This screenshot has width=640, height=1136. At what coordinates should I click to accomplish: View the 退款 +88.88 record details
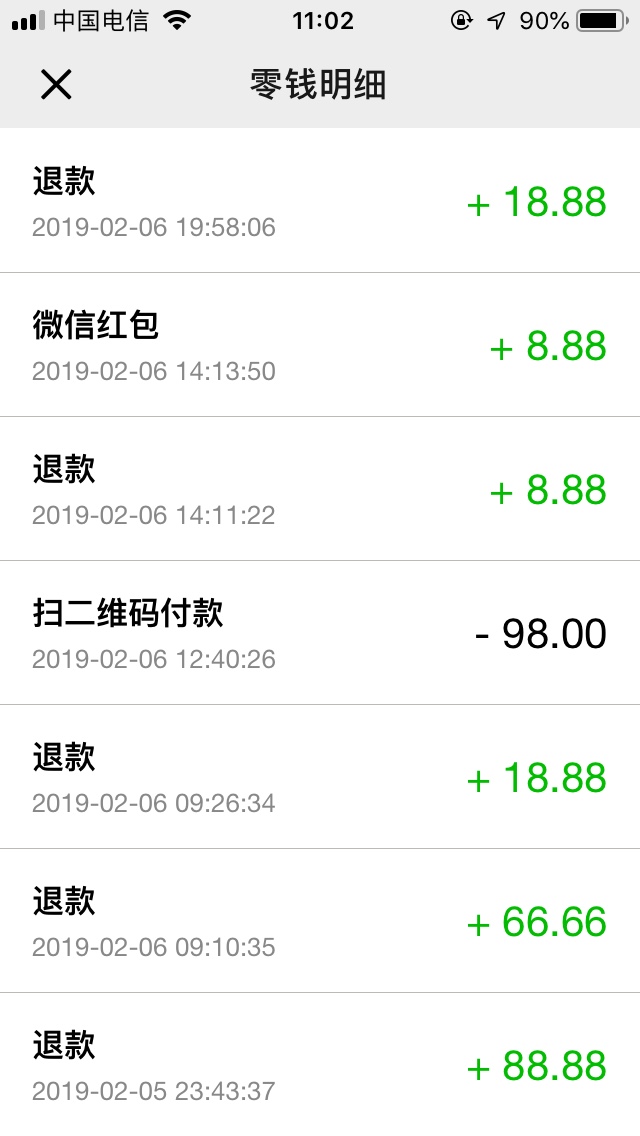pyautogui.click(x=320, y=1064)
